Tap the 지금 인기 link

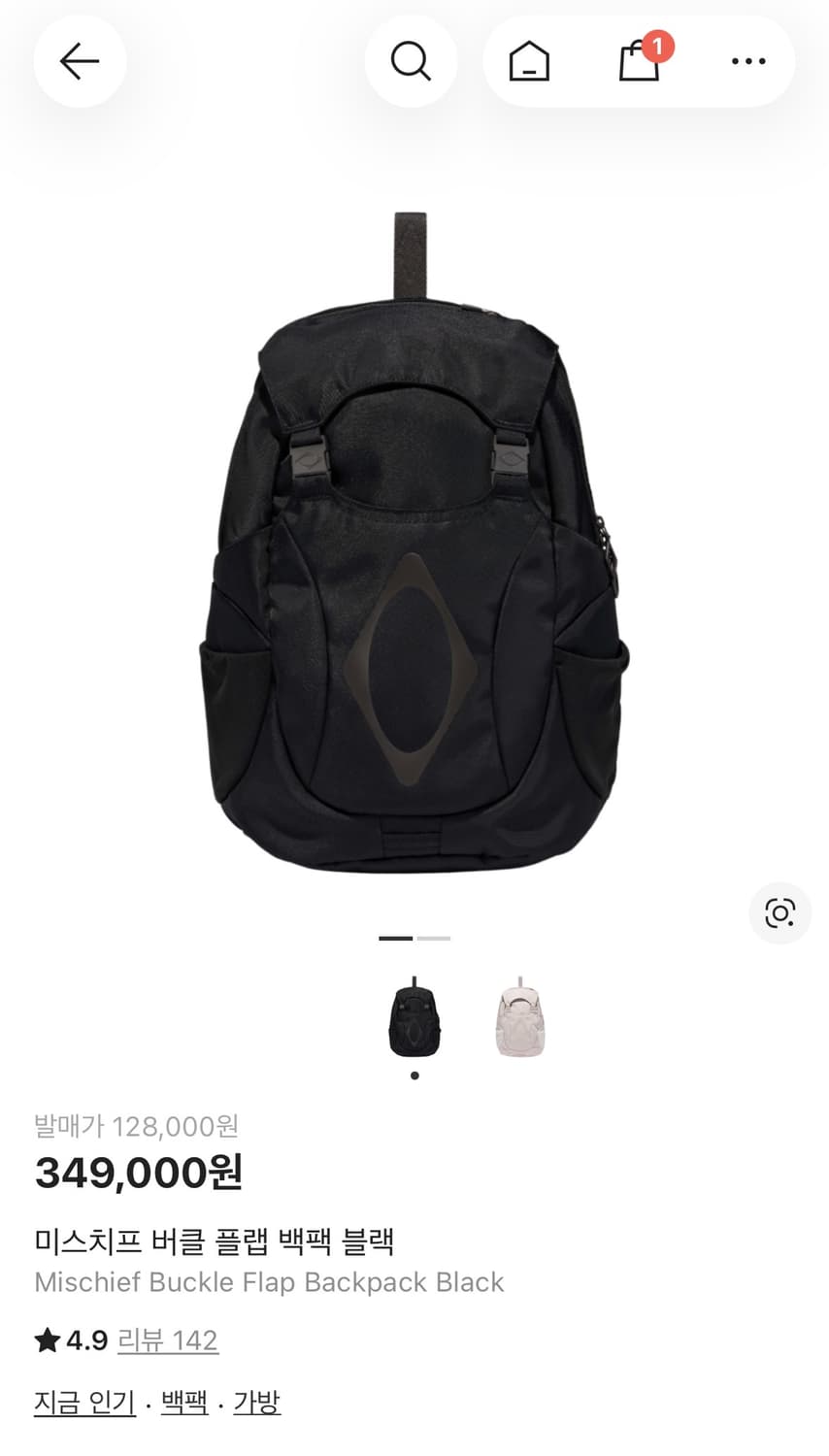point(83,1402)
